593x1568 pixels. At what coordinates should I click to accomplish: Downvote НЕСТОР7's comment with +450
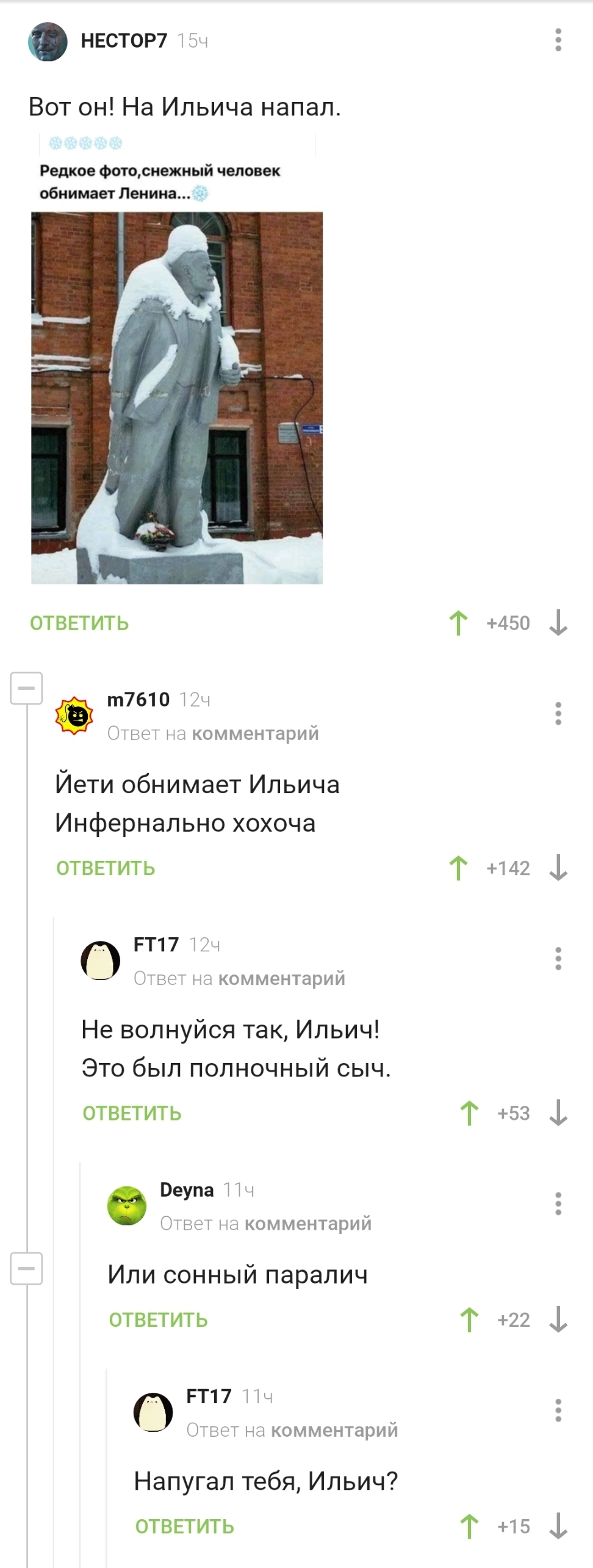click(x=558, y=623)
